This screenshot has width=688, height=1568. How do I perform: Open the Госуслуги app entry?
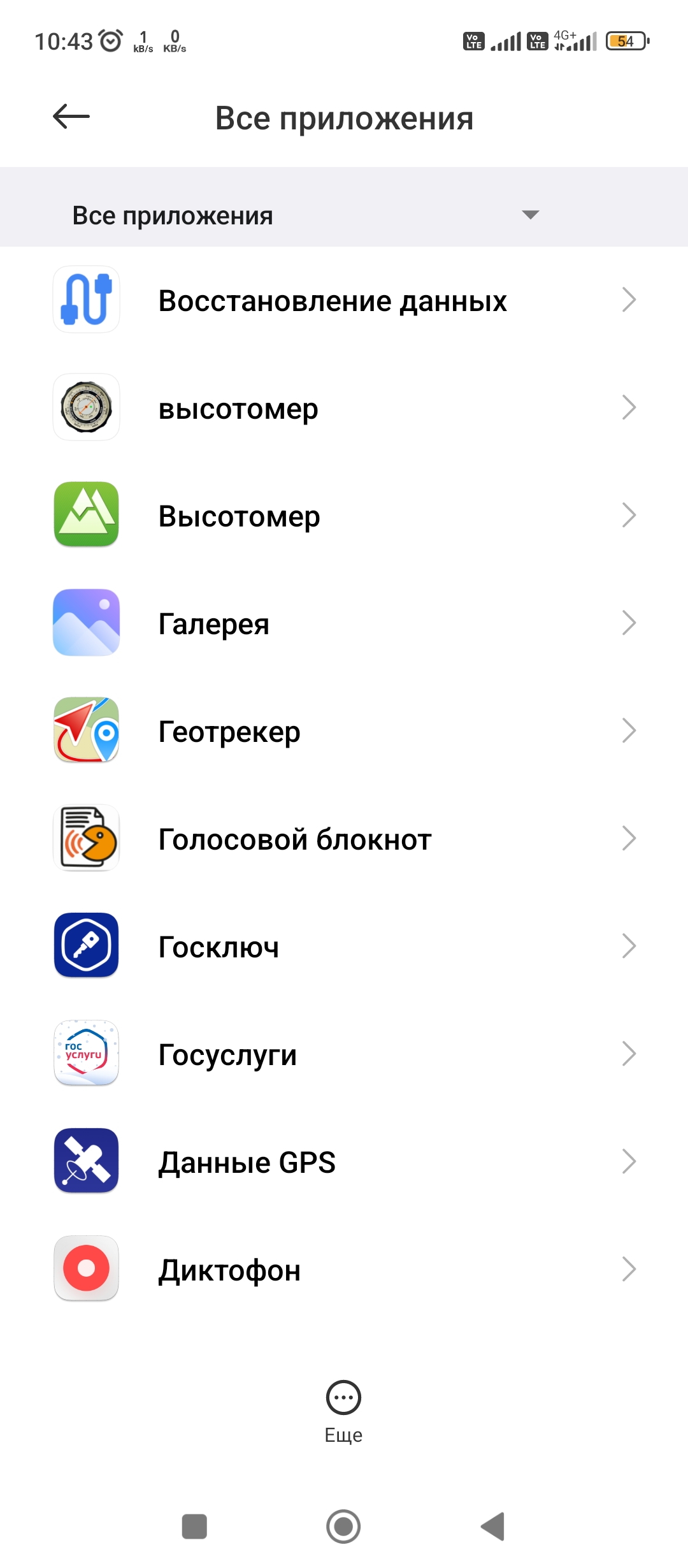pos(344,1054)
